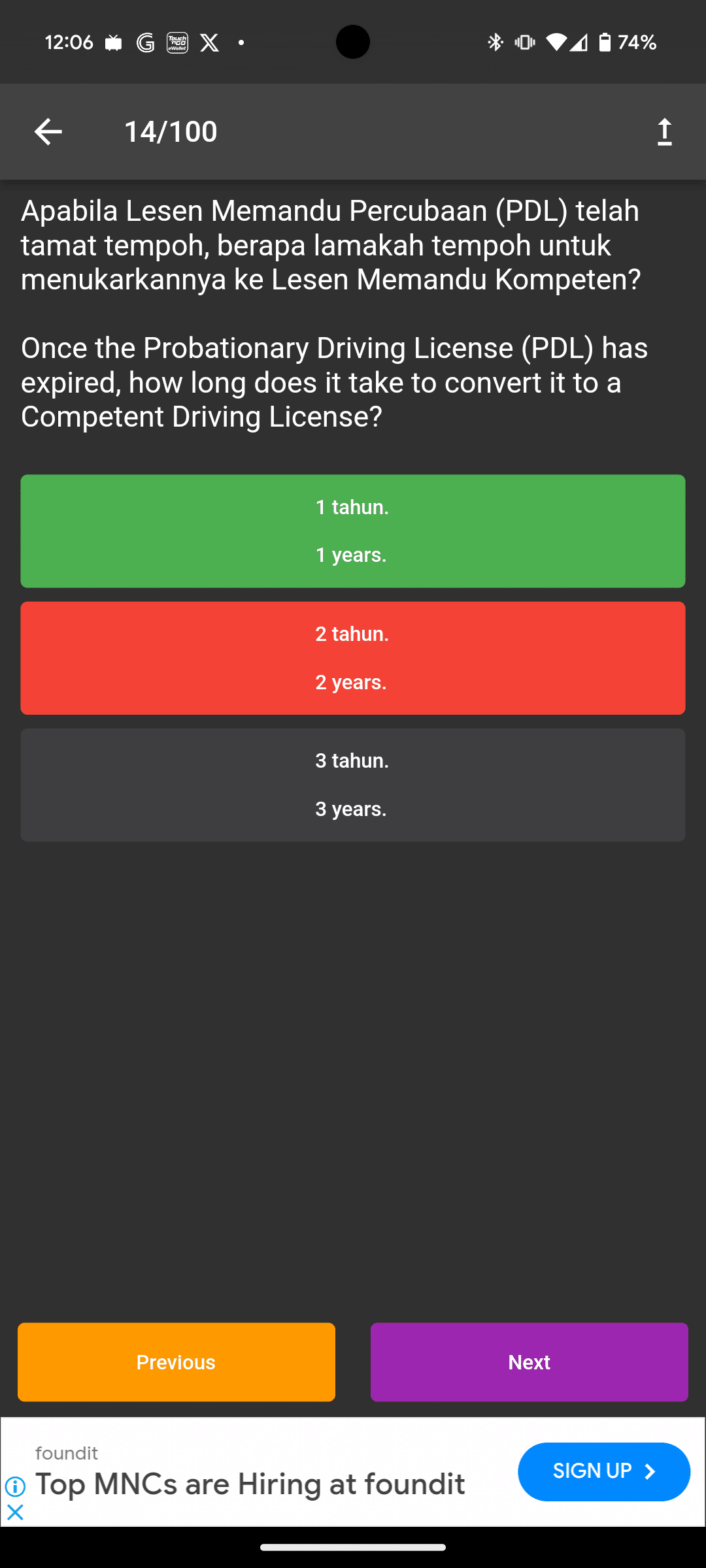Advance with the Next button
The image size is (706, 1568).
coord(529,1362)
